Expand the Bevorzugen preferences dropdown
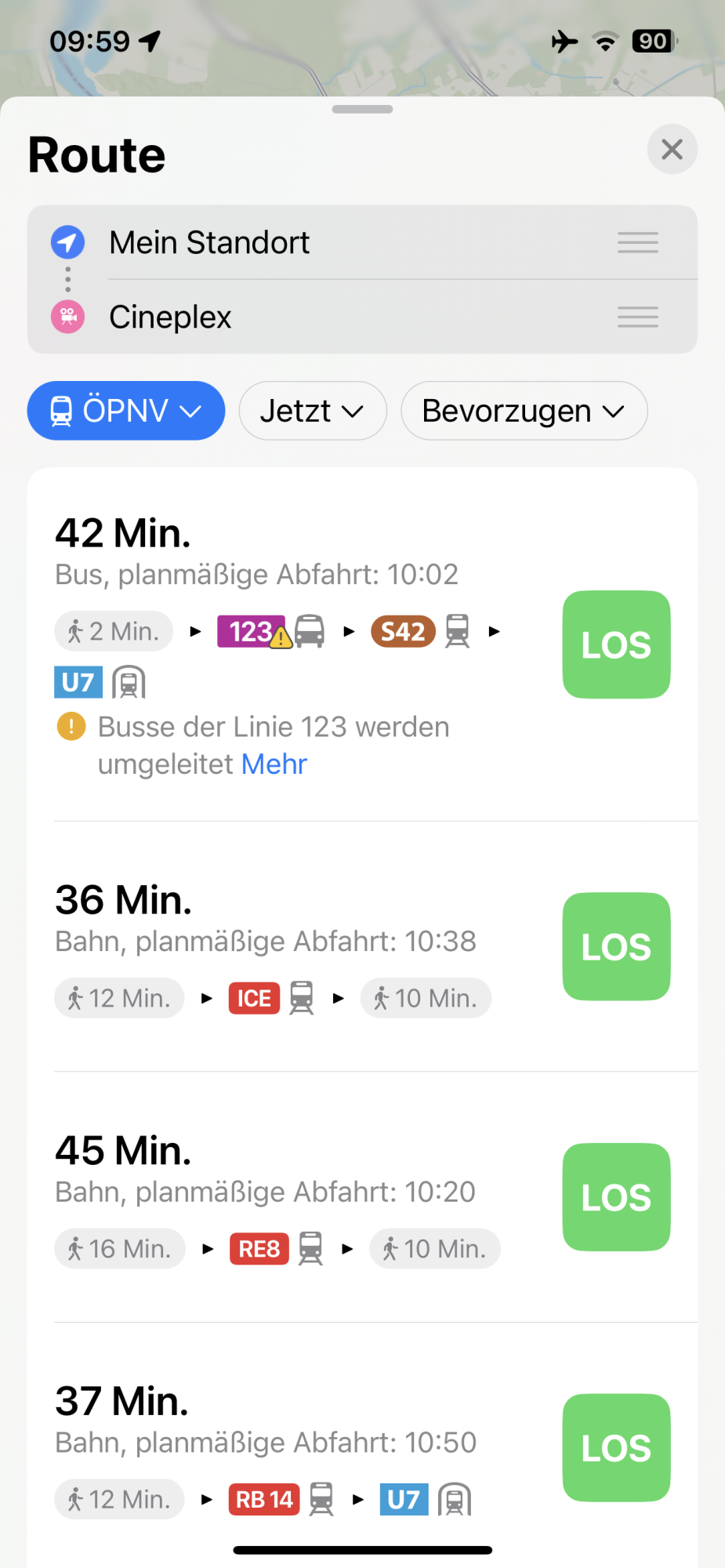725x1568 pixels. click(524, 411)
